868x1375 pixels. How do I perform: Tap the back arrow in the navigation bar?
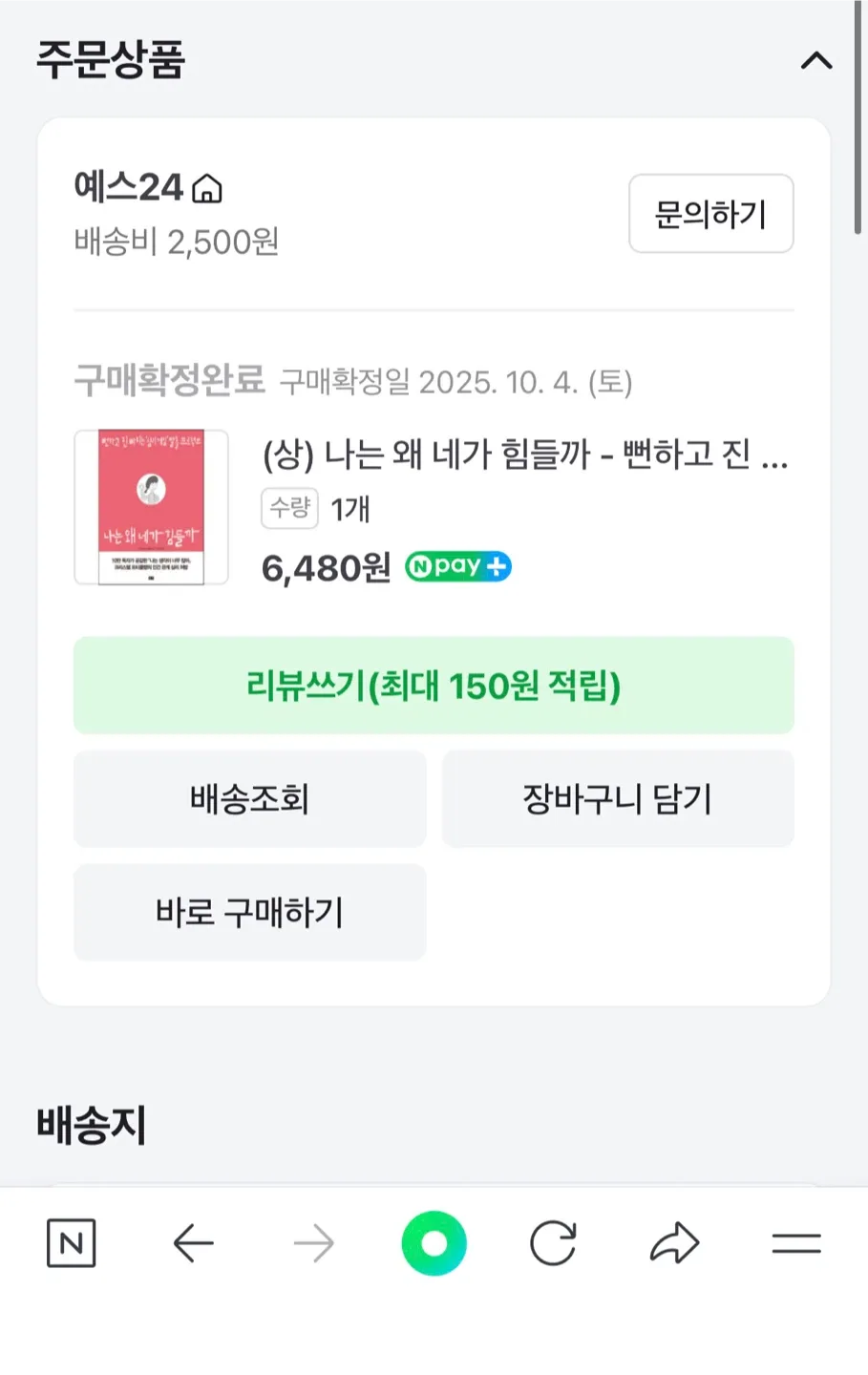point(194,1243)
